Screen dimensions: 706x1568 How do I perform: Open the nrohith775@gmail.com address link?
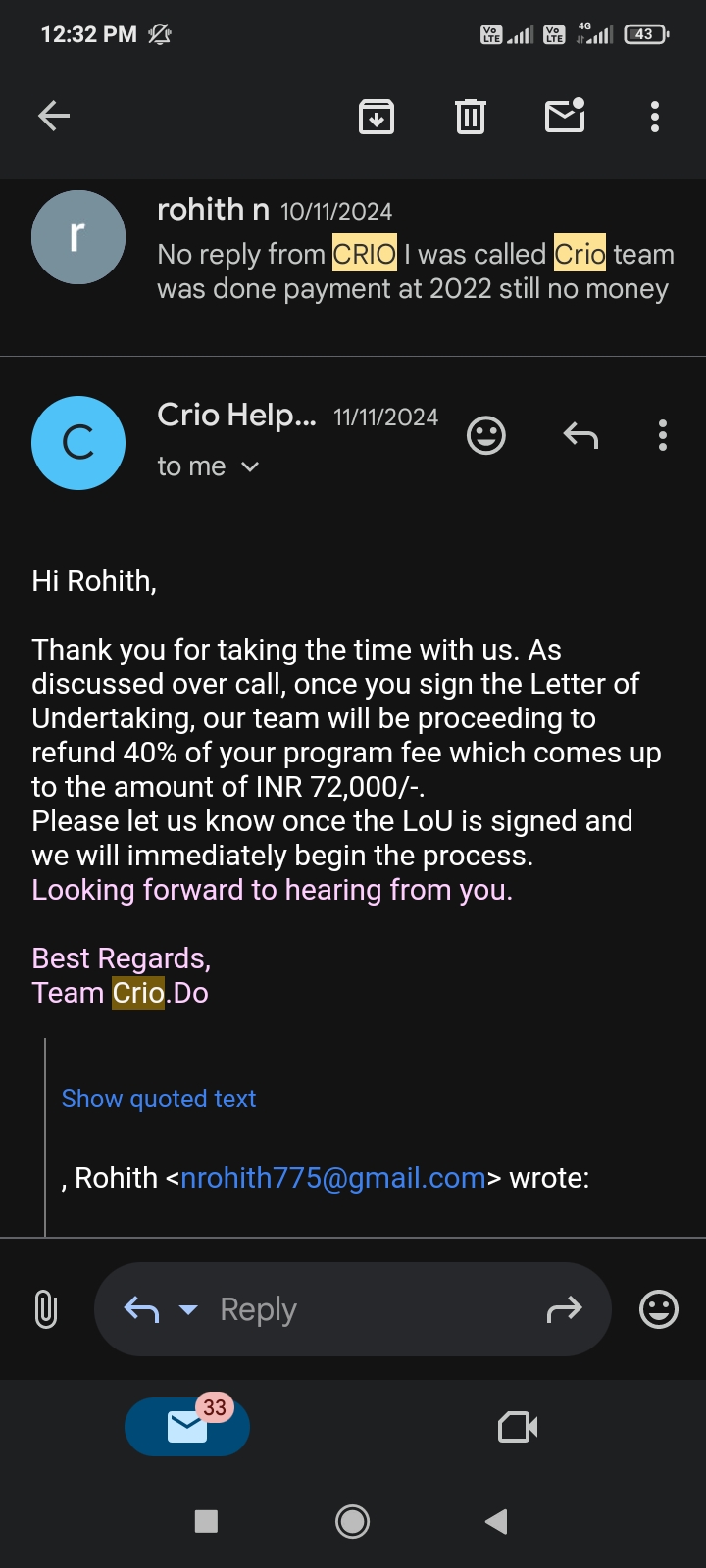(333, 1178)
